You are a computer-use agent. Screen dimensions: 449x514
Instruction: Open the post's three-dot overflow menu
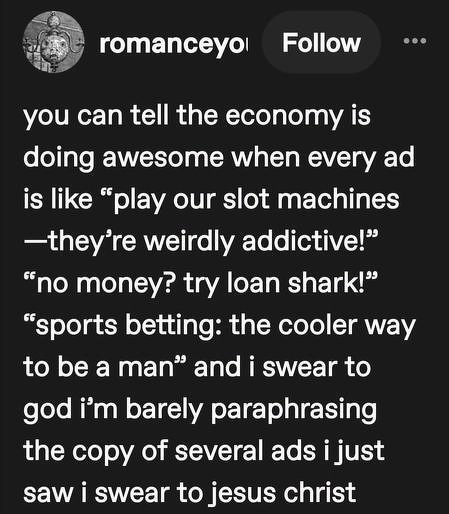click(414, 41)
